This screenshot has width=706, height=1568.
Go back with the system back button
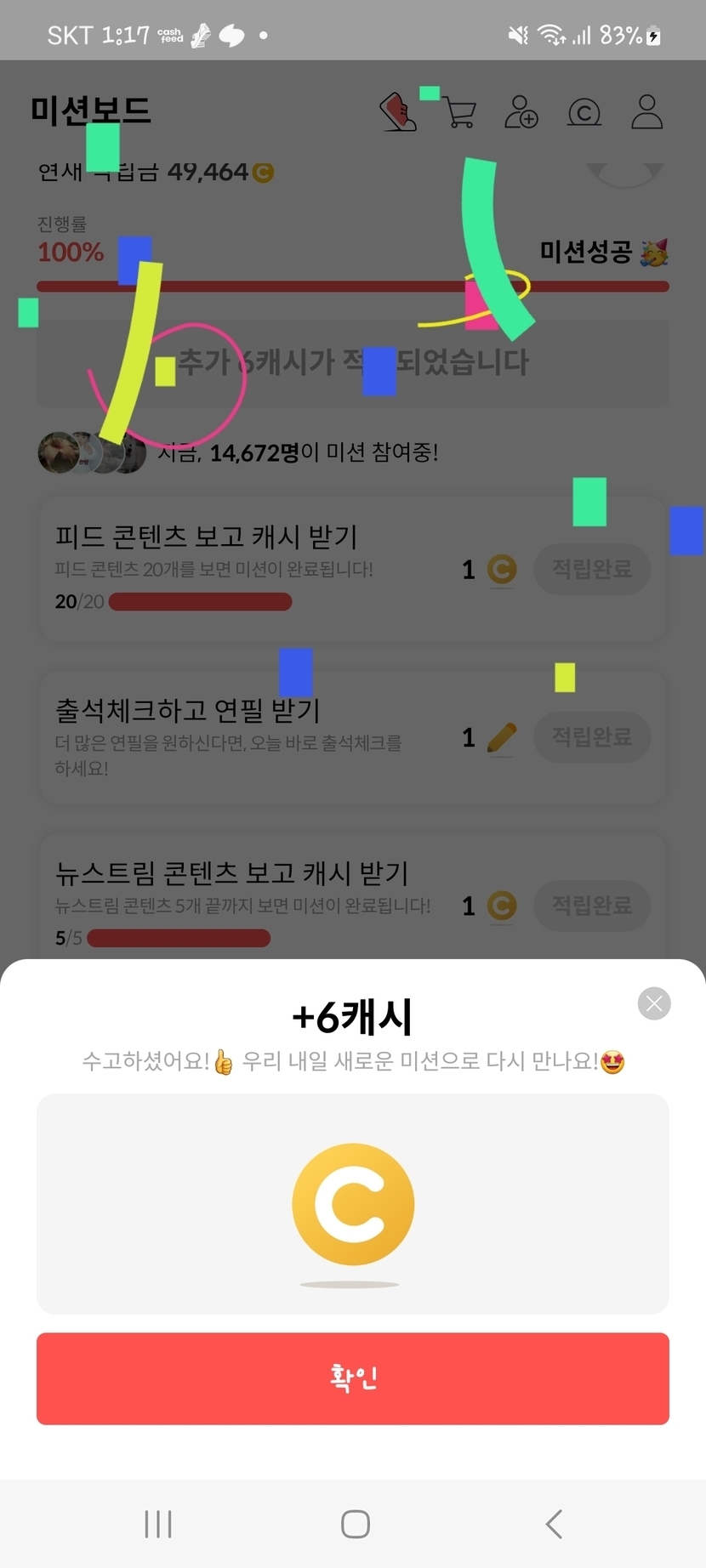tap(554, 1524)
